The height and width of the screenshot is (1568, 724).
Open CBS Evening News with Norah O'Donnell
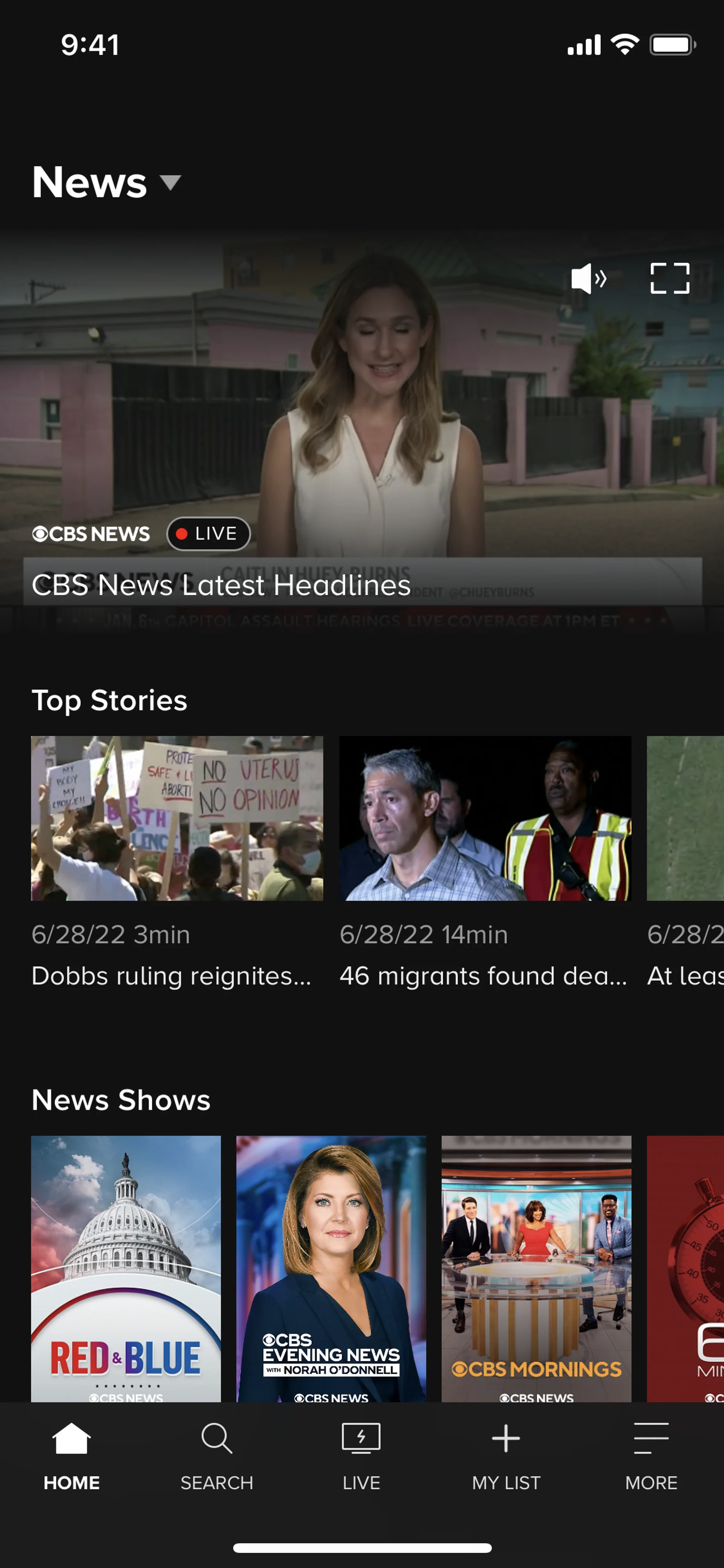pos(331,1269)
